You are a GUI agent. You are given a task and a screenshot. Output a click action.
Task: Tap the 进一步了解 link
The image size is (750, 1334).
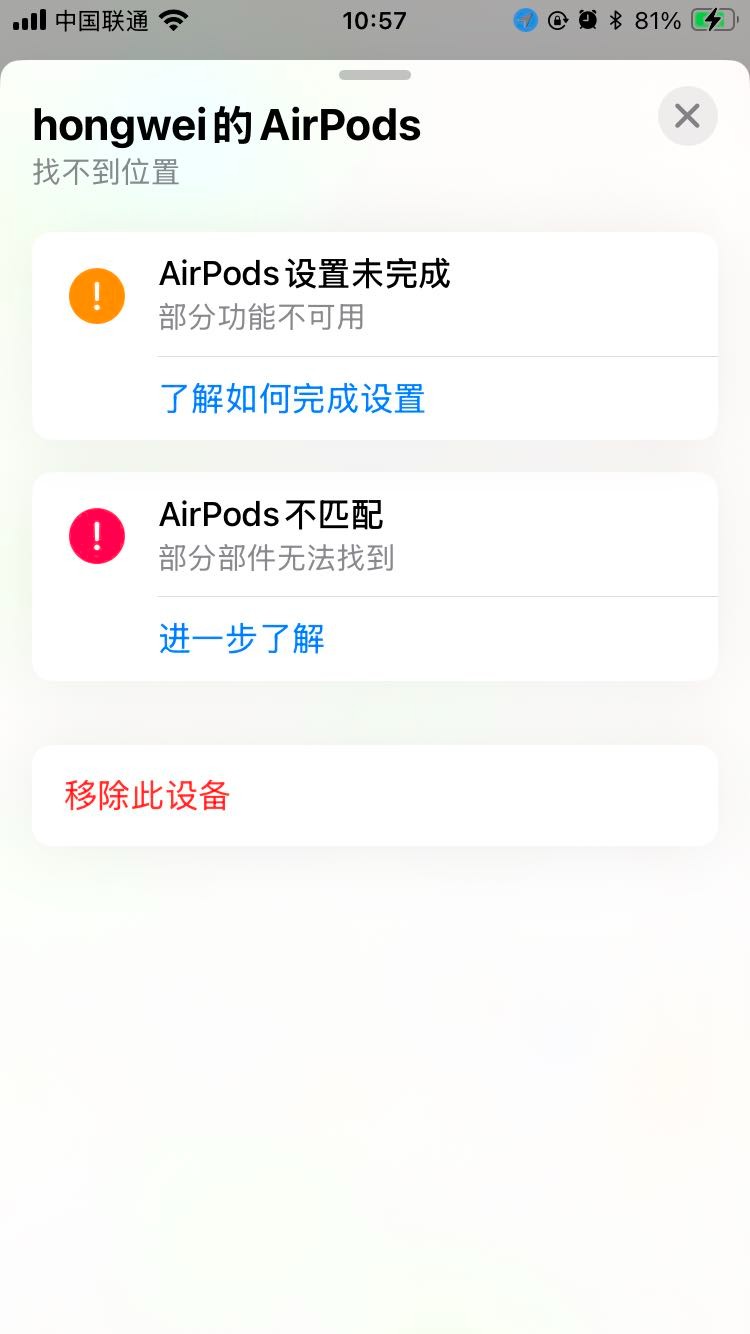(x=241, y=638)
